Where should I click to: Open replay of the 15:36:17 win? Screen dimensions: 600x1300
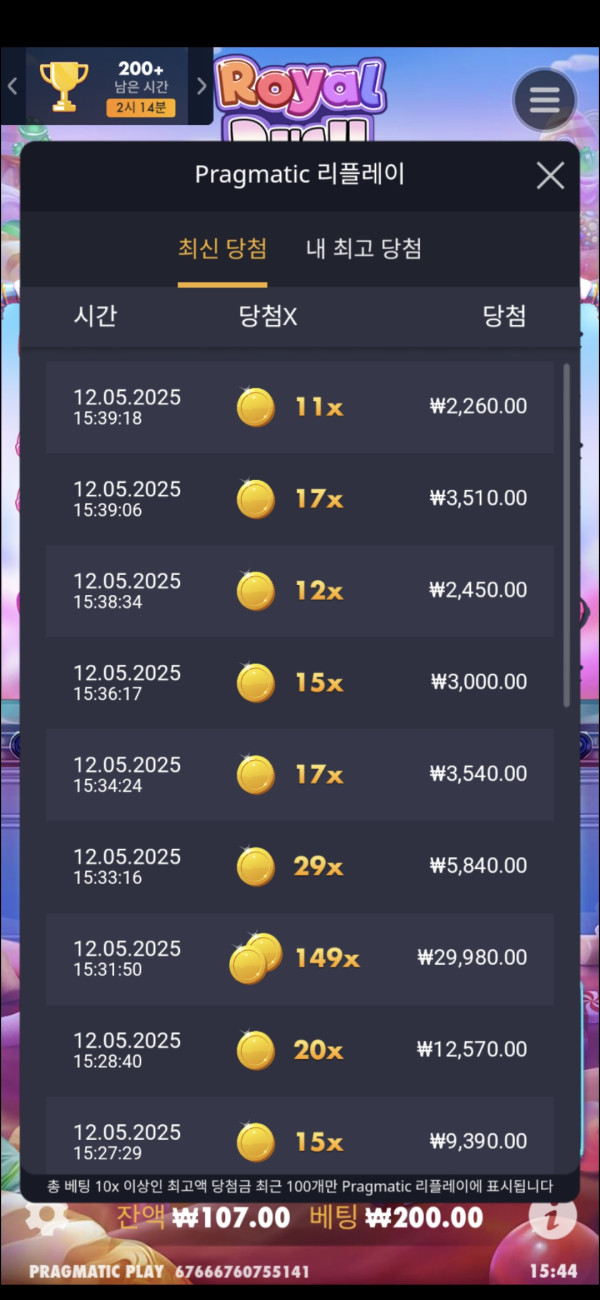tap(299, 683)
